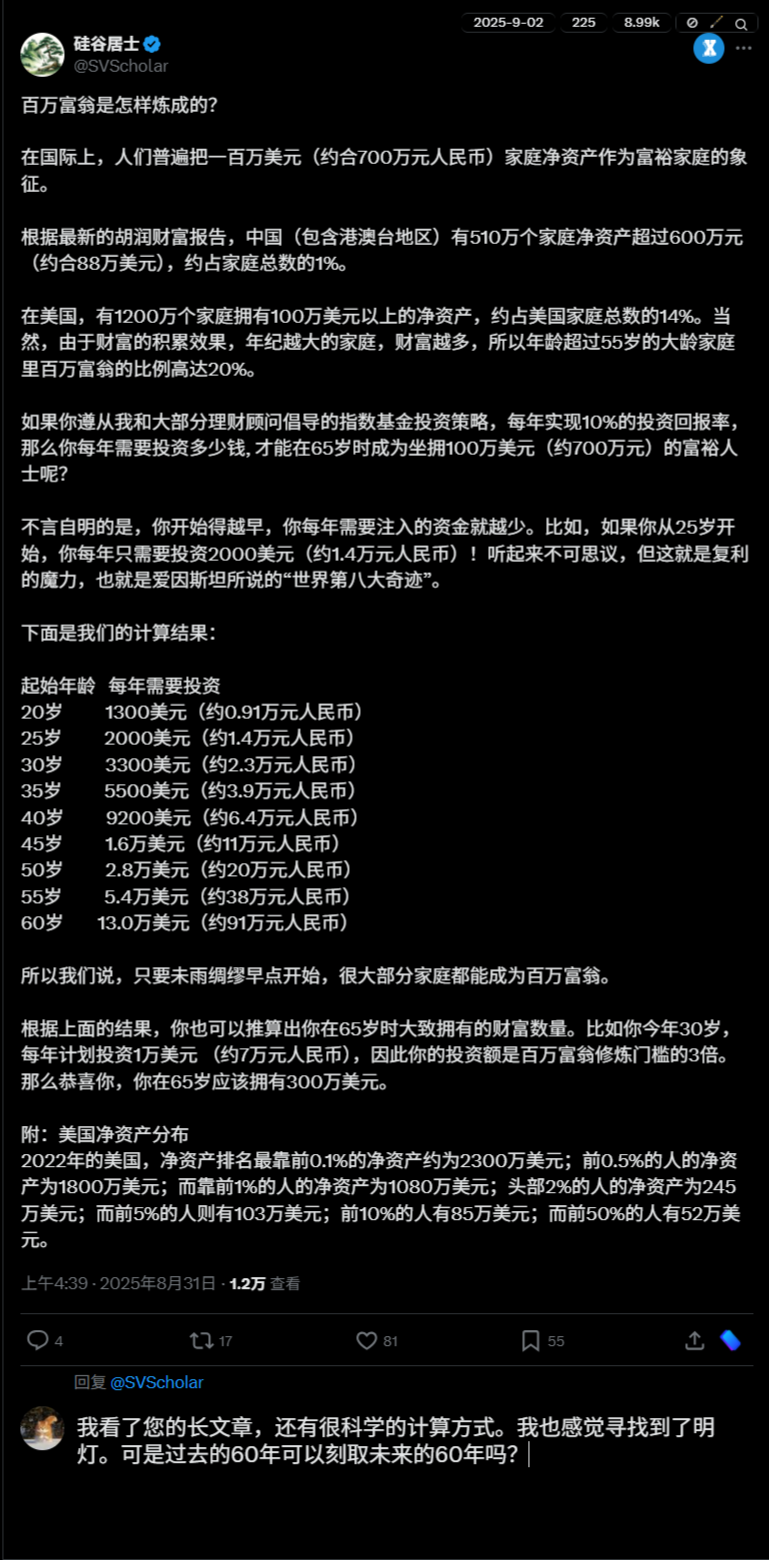Screen dimensions: 769x1560
Task: Tap the search magnifier in the top overlay
Action: pos(741,23)
